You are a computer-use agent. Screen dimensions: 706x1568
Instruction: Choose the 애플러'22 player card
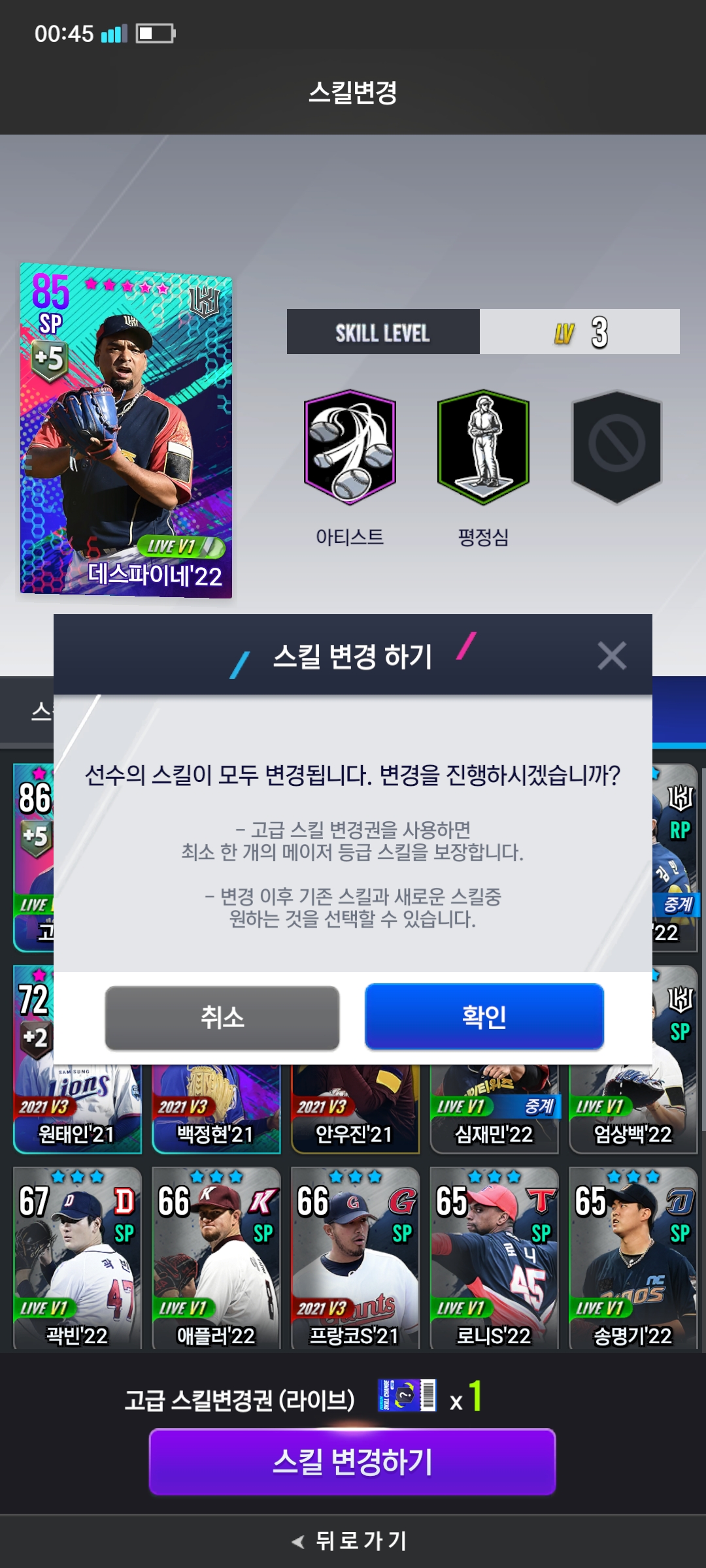[216, 1258]
